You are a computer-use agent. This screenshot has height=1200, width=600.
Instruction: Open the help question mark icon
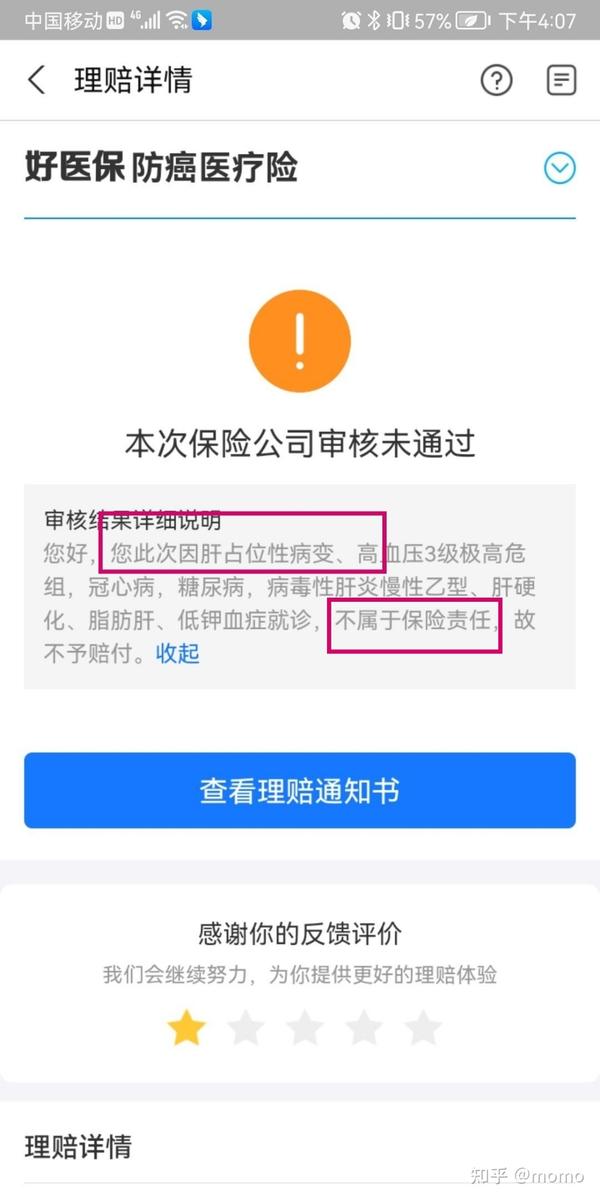pos(497,80)
